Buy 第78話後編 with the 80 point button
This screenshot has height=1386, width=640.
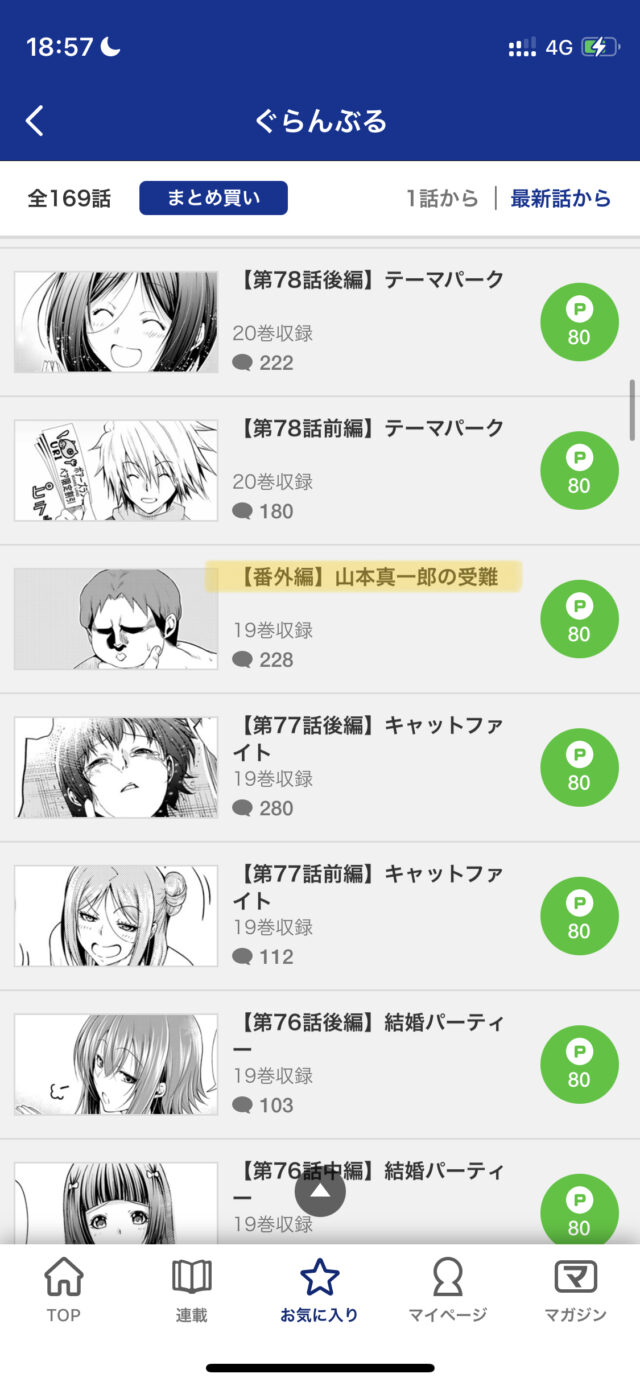click(x=579, y=322)
